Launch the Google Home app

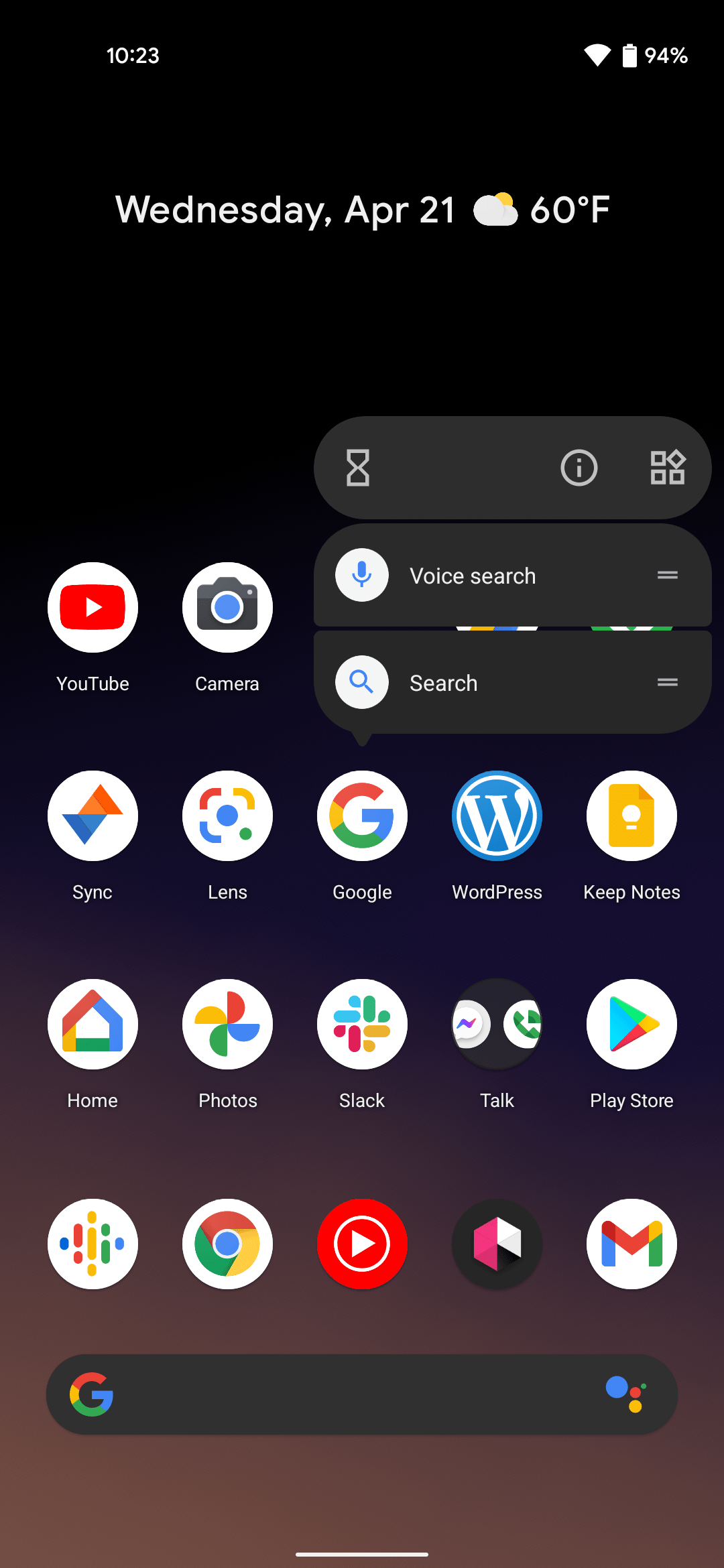pos(93,1025)
